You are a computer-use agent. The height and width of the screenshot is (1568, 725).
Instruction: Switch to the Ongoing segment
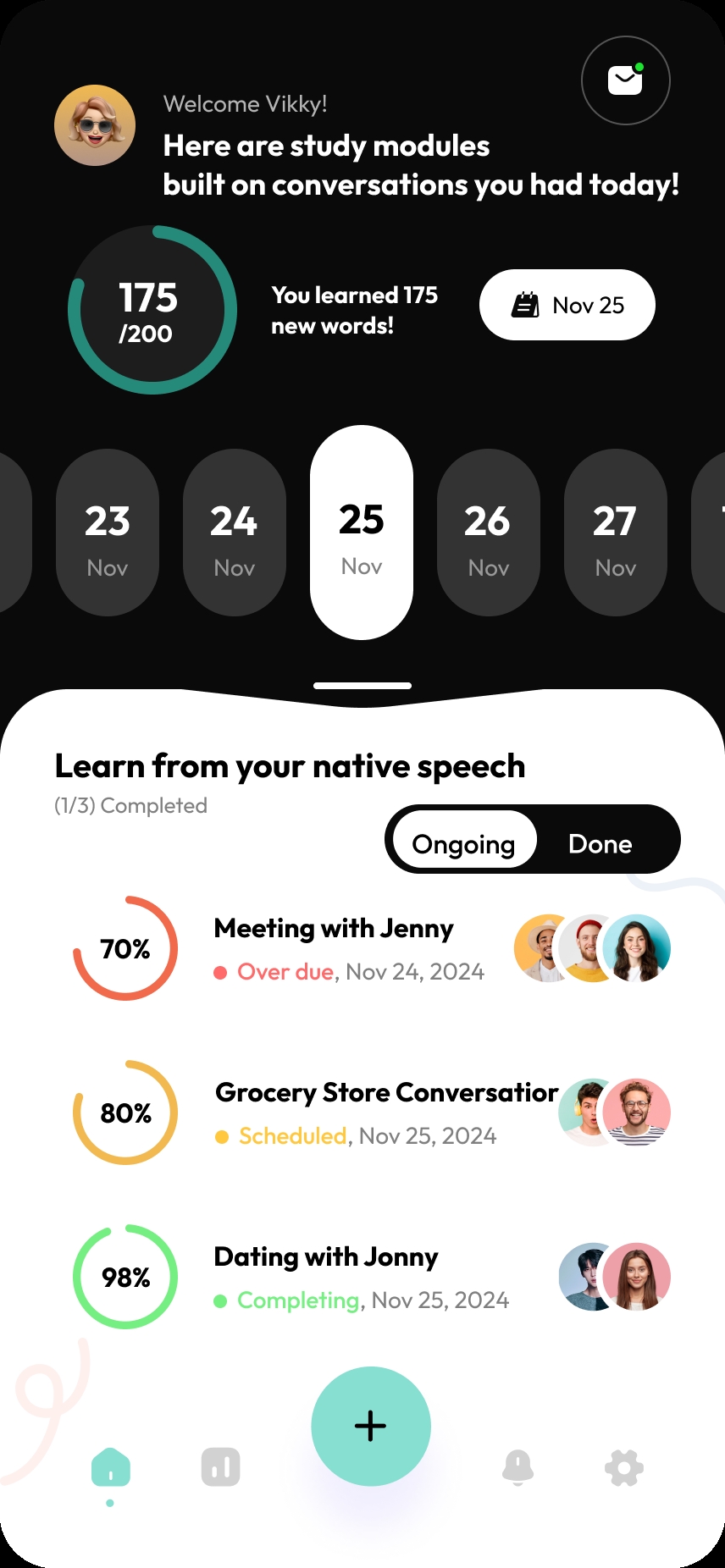[463, 843]
